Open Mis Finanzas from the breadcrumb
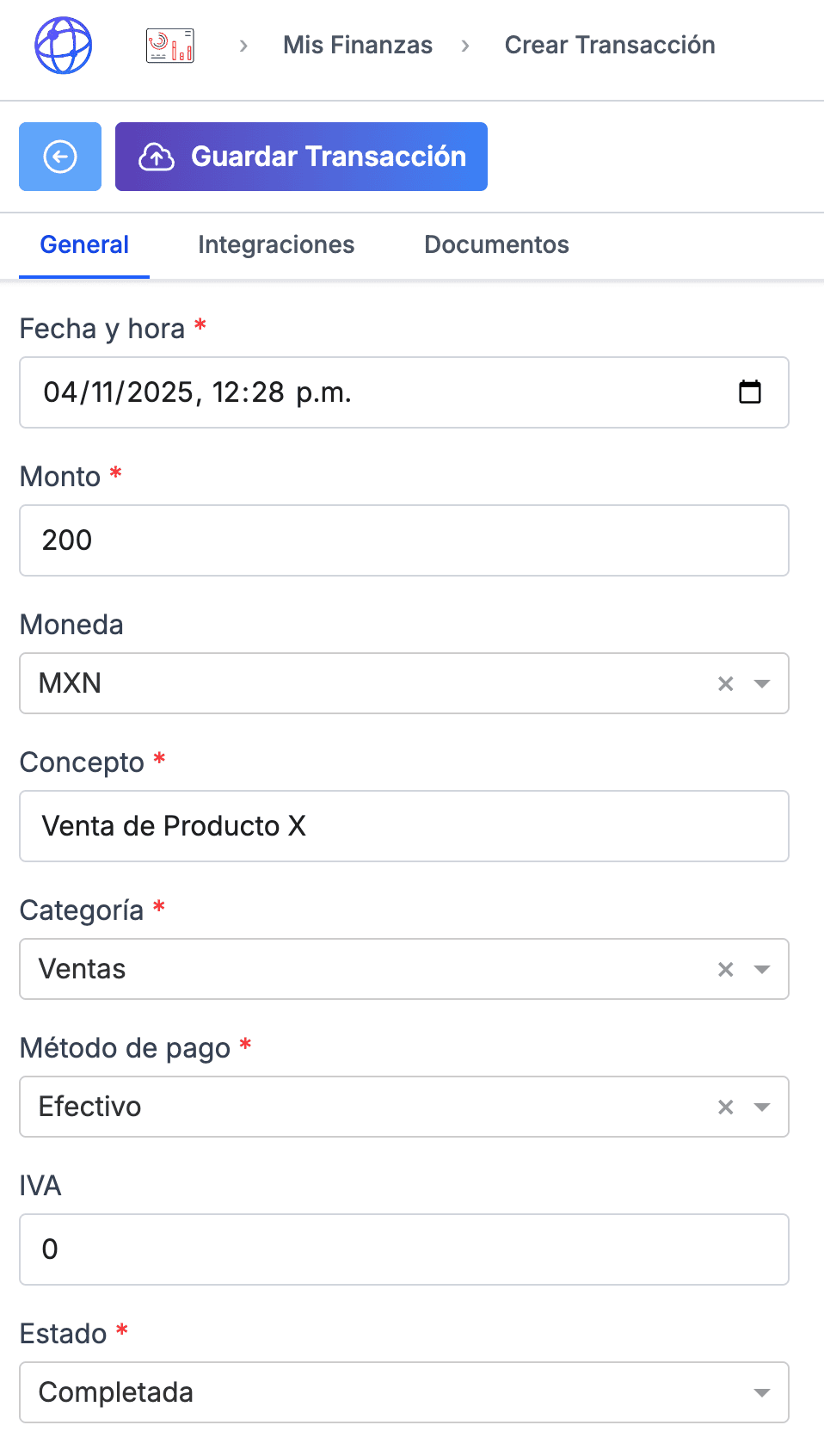This screenshot has width=824, height=1456. [x=357, y=45]
